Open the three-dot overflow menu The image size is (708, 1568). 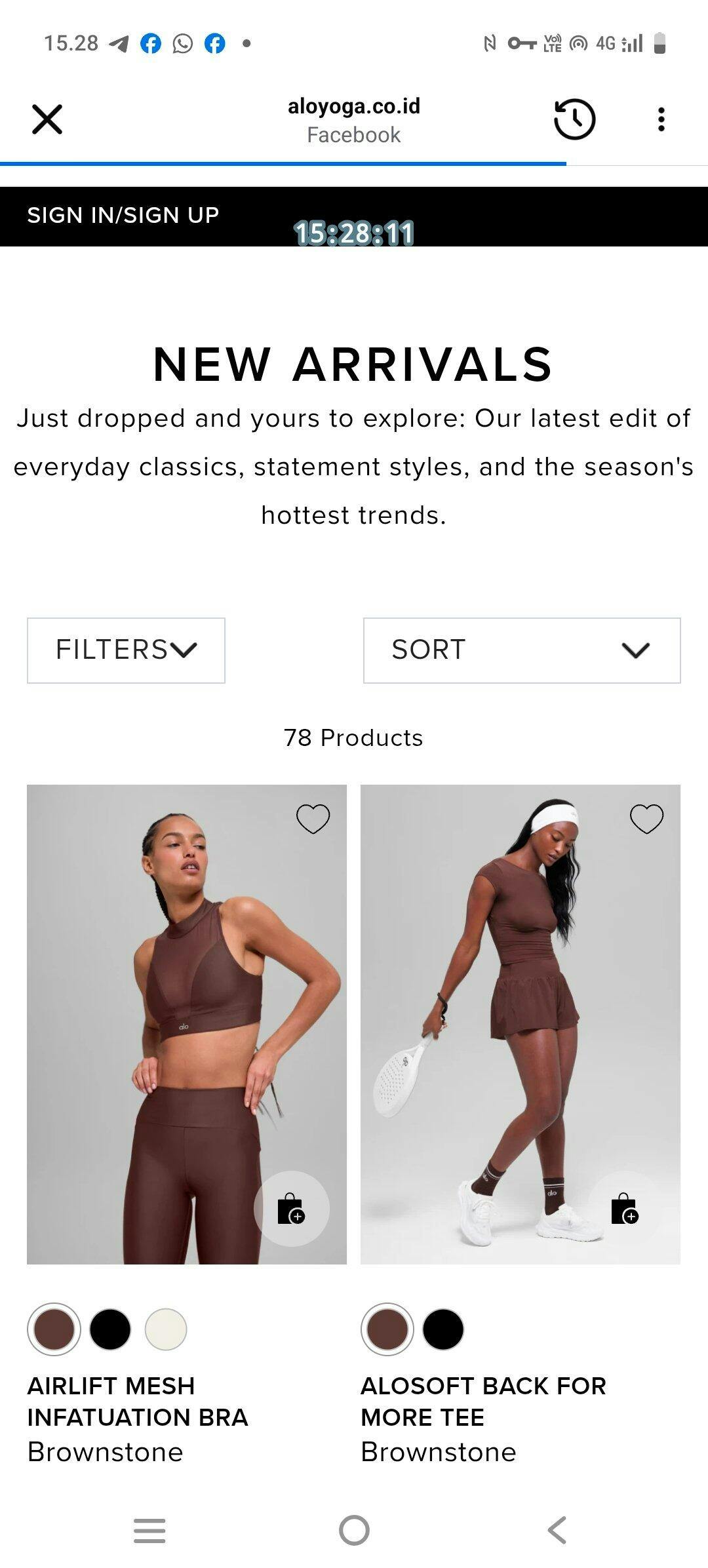tap(661, 119)
